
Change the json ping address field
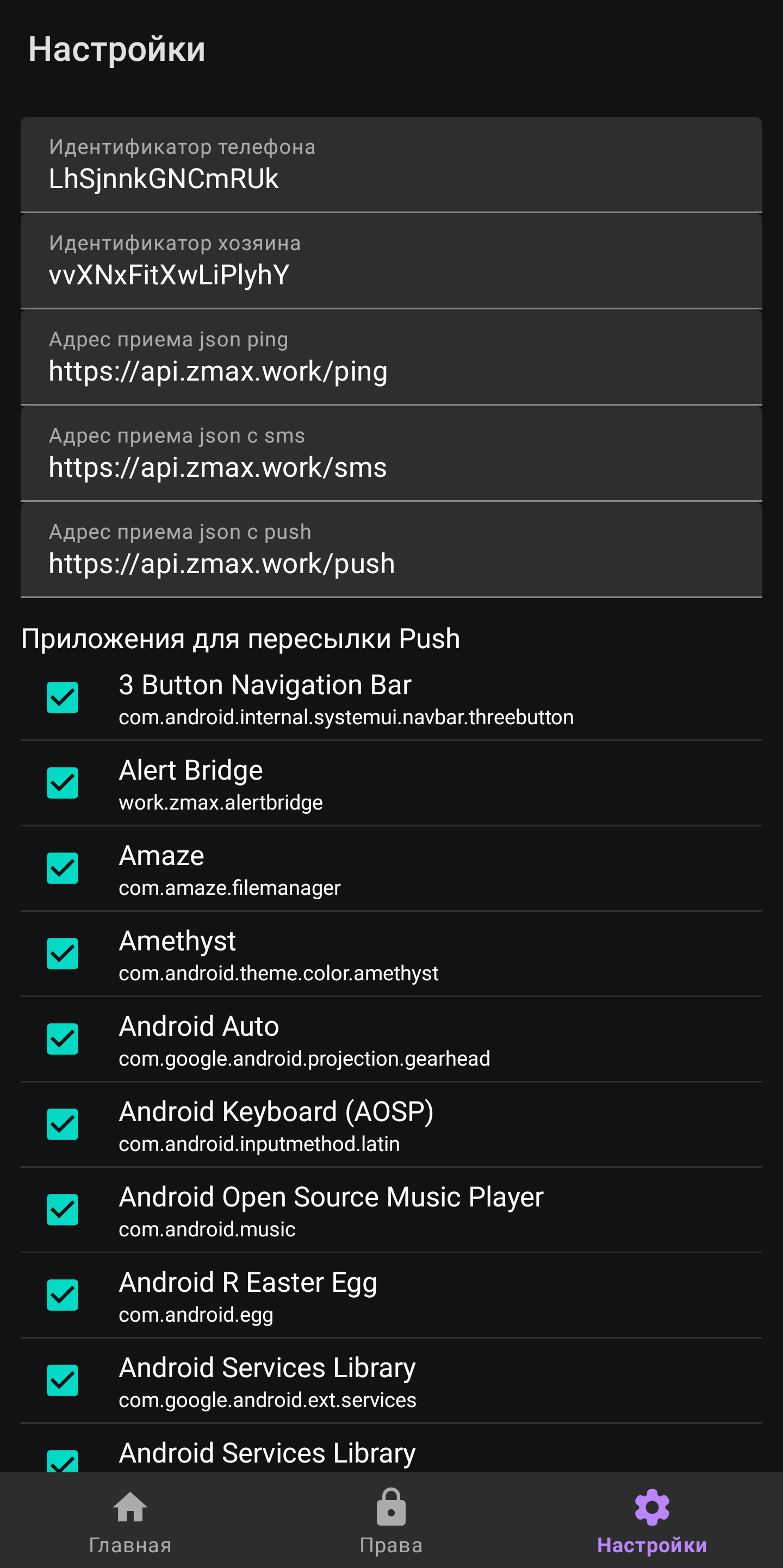tap(391, 357)
